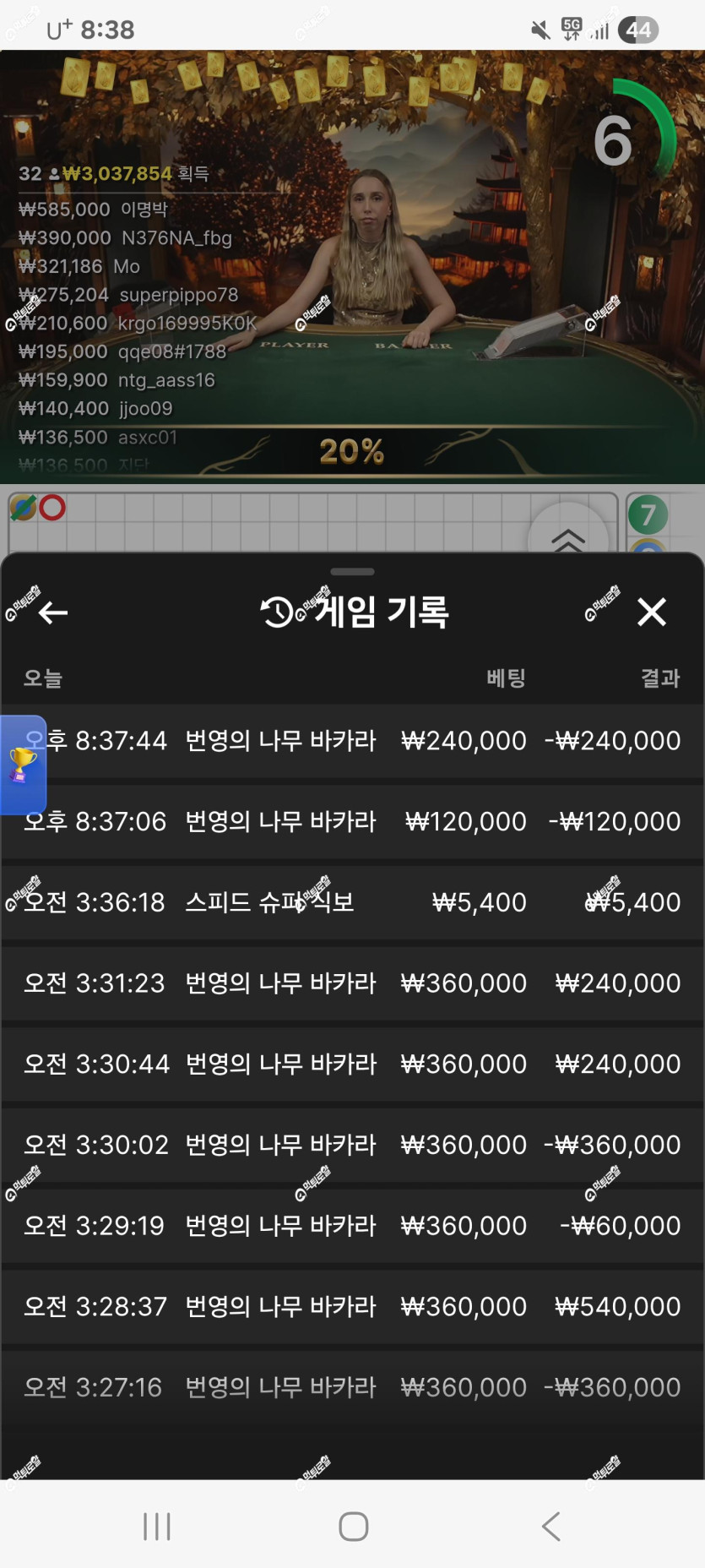This screenshot has height=1568, width=705.
Task: Open the 오전 3:28:37 record with ₩540,000 result
Action: click(x=352, y=1307)
